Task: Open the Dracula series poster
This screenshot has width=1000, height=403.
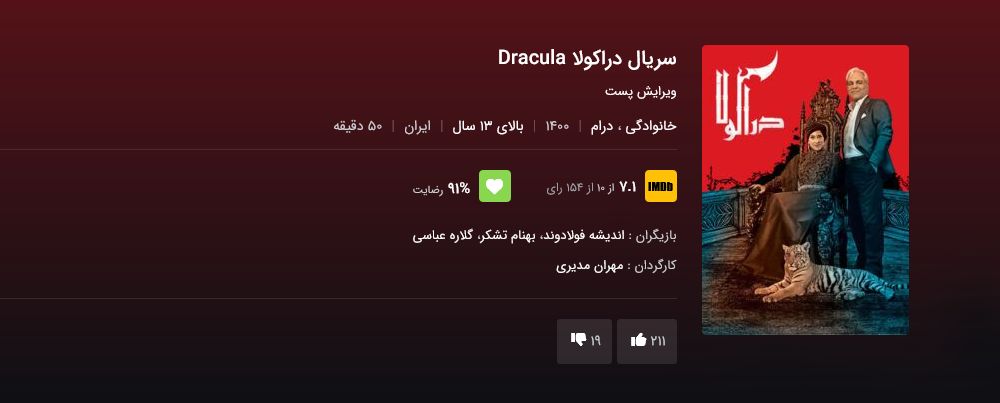Action: coord(805,190)
